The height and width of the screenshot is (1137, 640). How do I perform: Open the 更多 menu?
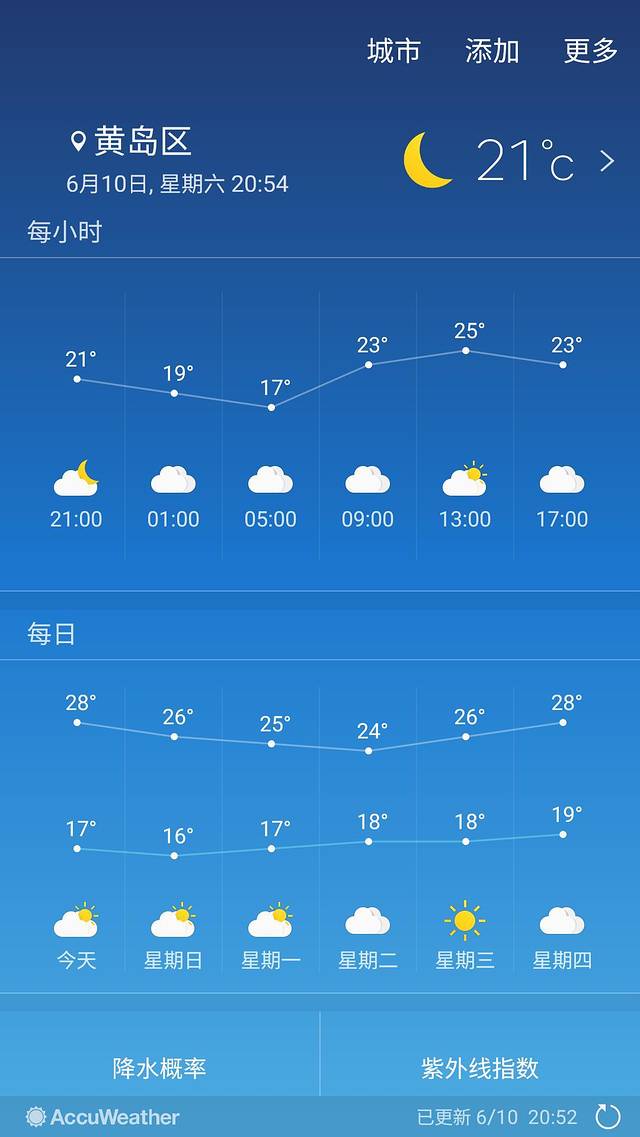tap(591, 51)
